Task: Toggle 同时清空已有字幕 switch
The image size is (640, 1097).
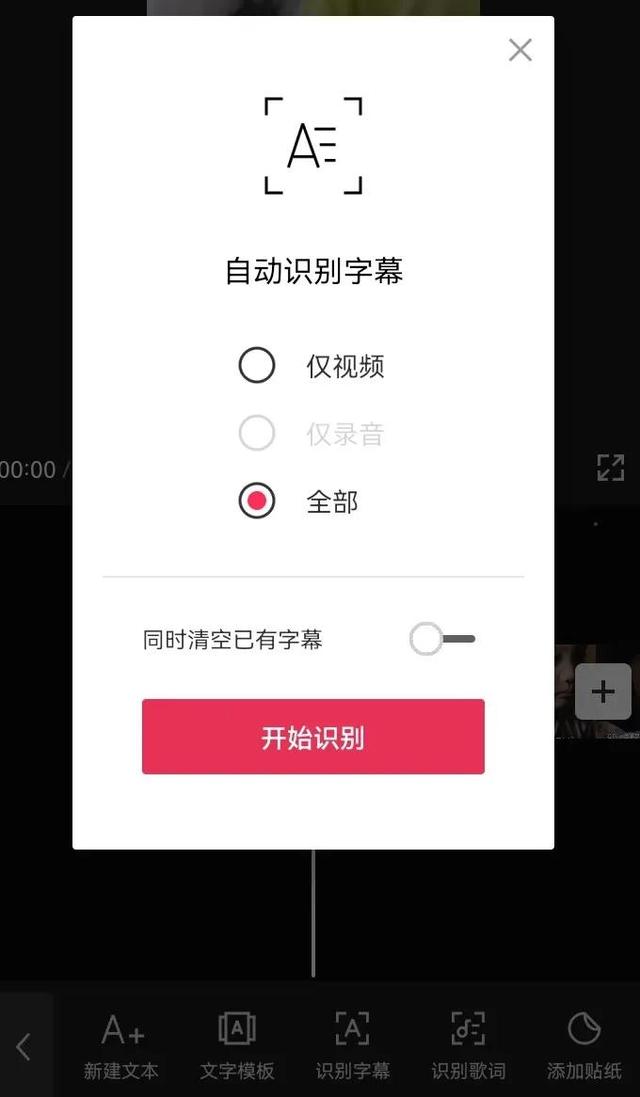Action: pyautogui.click(x=442, y=639)
